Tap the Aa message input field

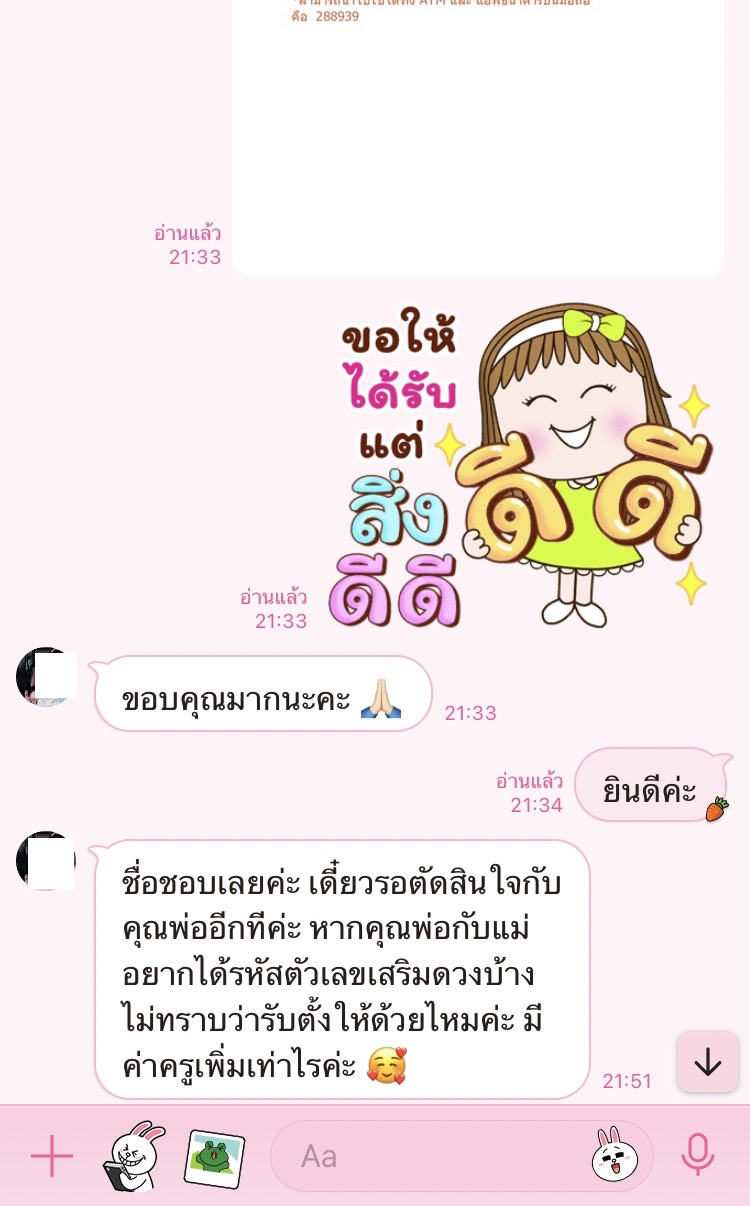[x=430, y=1157]
